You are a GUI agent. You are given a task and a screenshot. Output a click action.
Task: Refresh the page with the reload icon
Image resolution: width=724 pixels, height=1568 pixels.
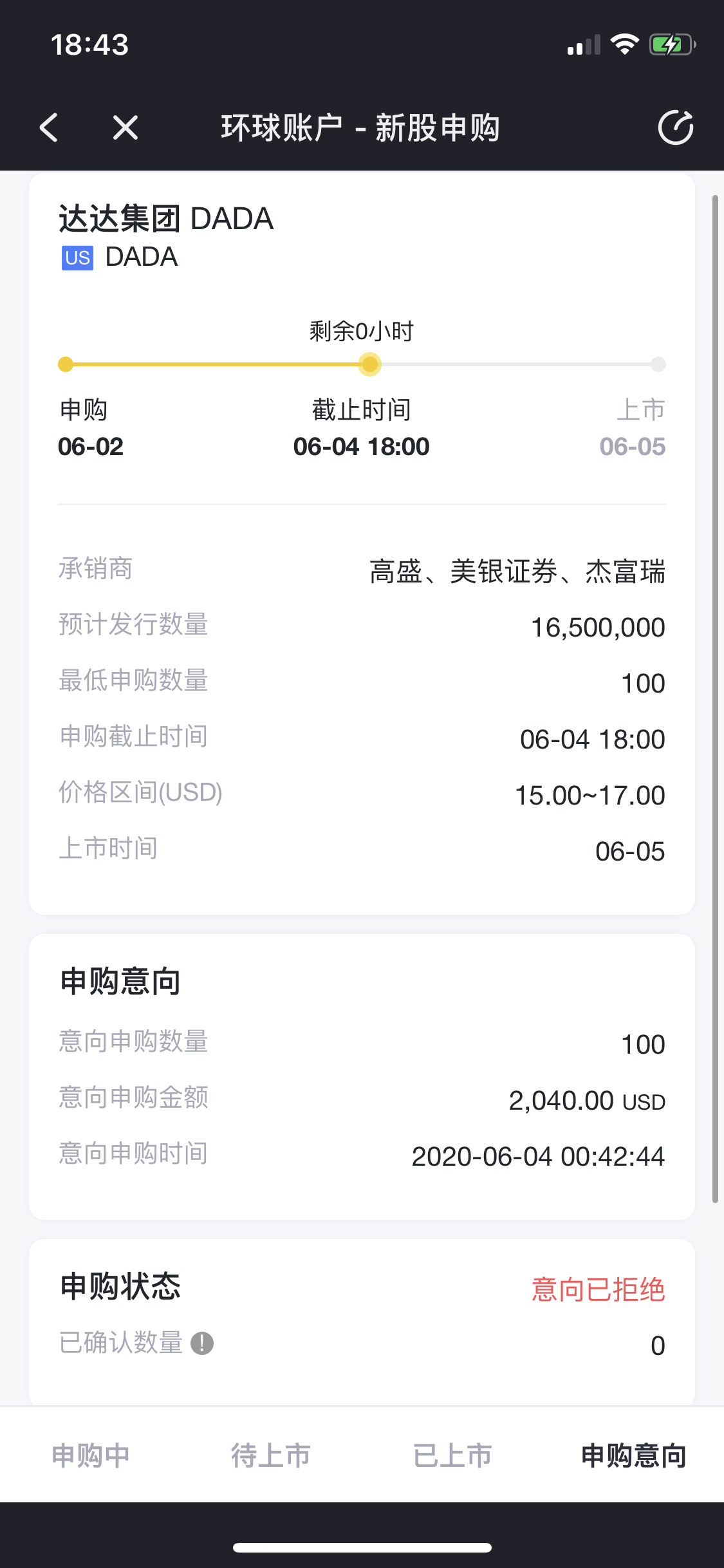tap(676, 127)
